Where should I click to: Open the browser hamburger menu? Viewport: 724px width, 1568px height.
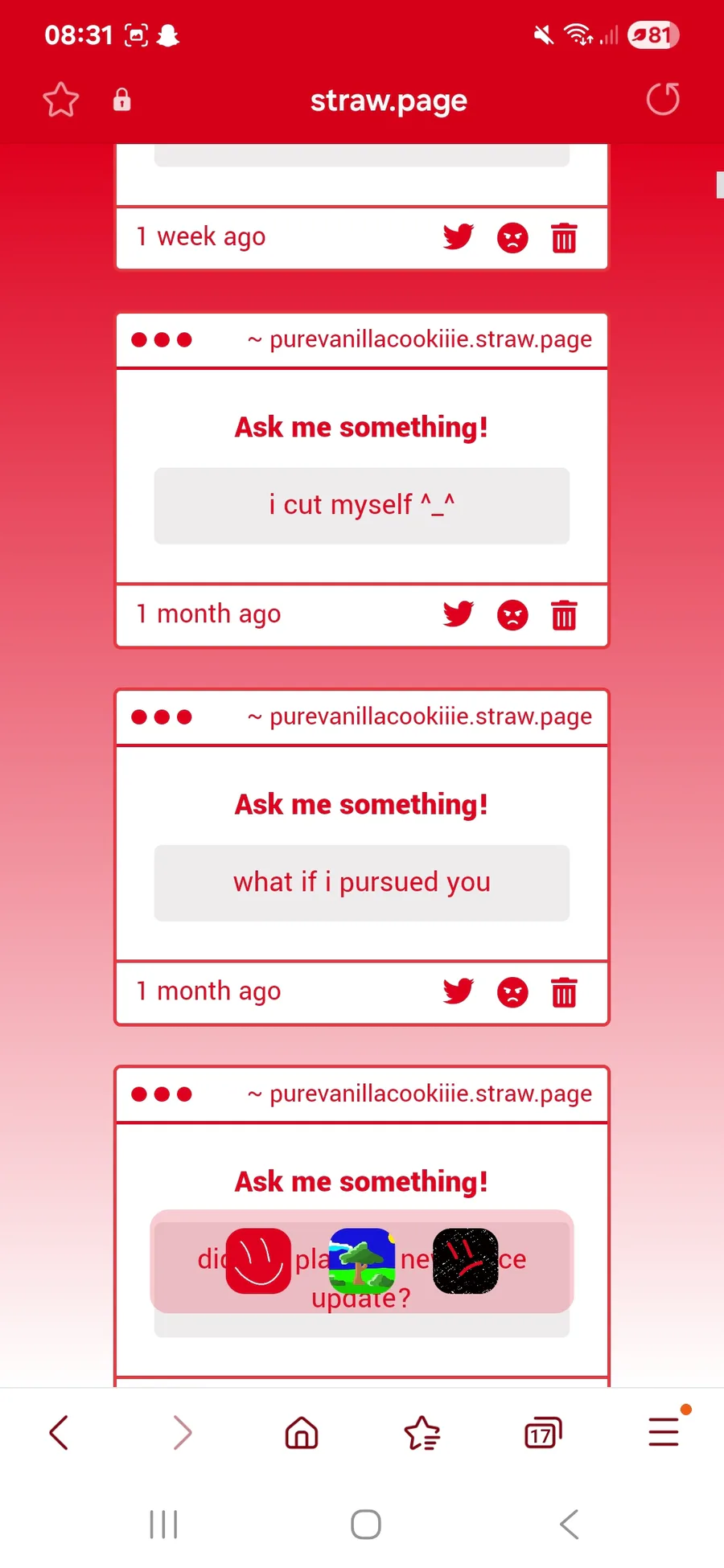coord(664,1431)
